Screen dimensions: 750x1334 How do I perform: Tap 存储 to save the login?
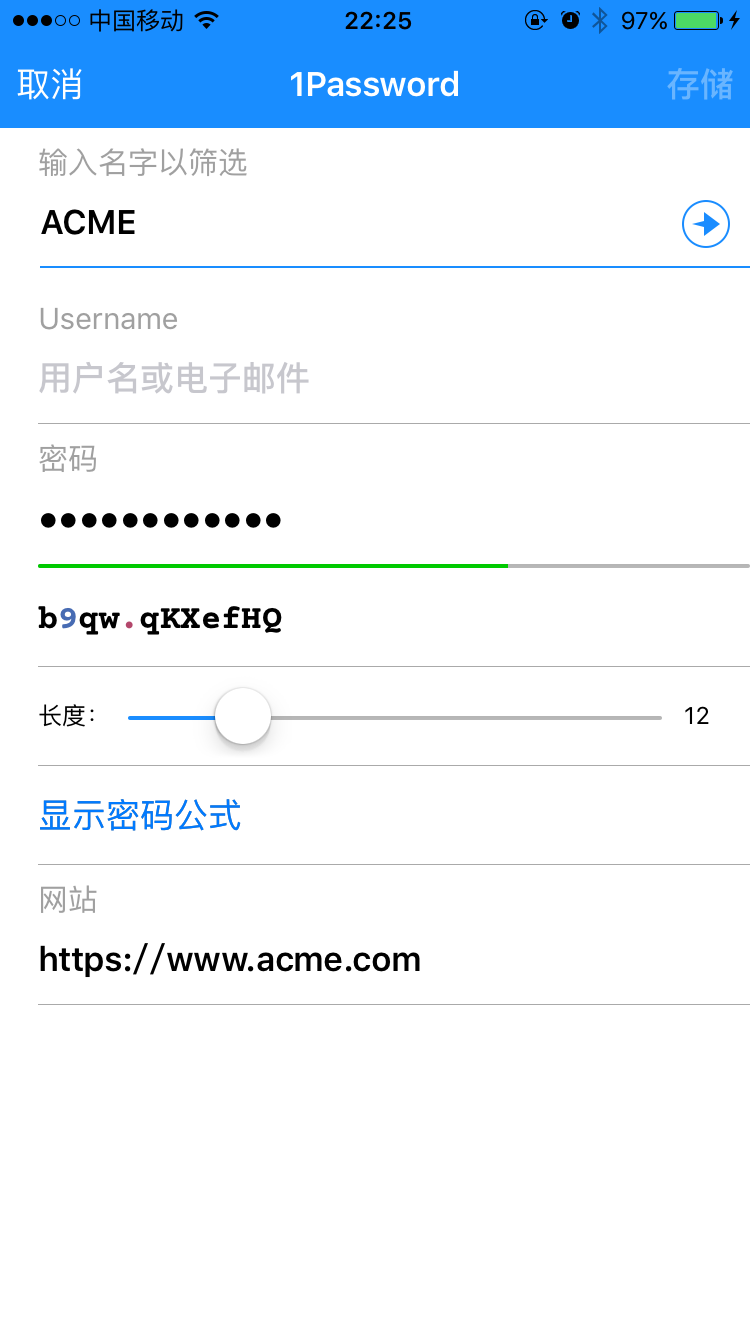700,85
